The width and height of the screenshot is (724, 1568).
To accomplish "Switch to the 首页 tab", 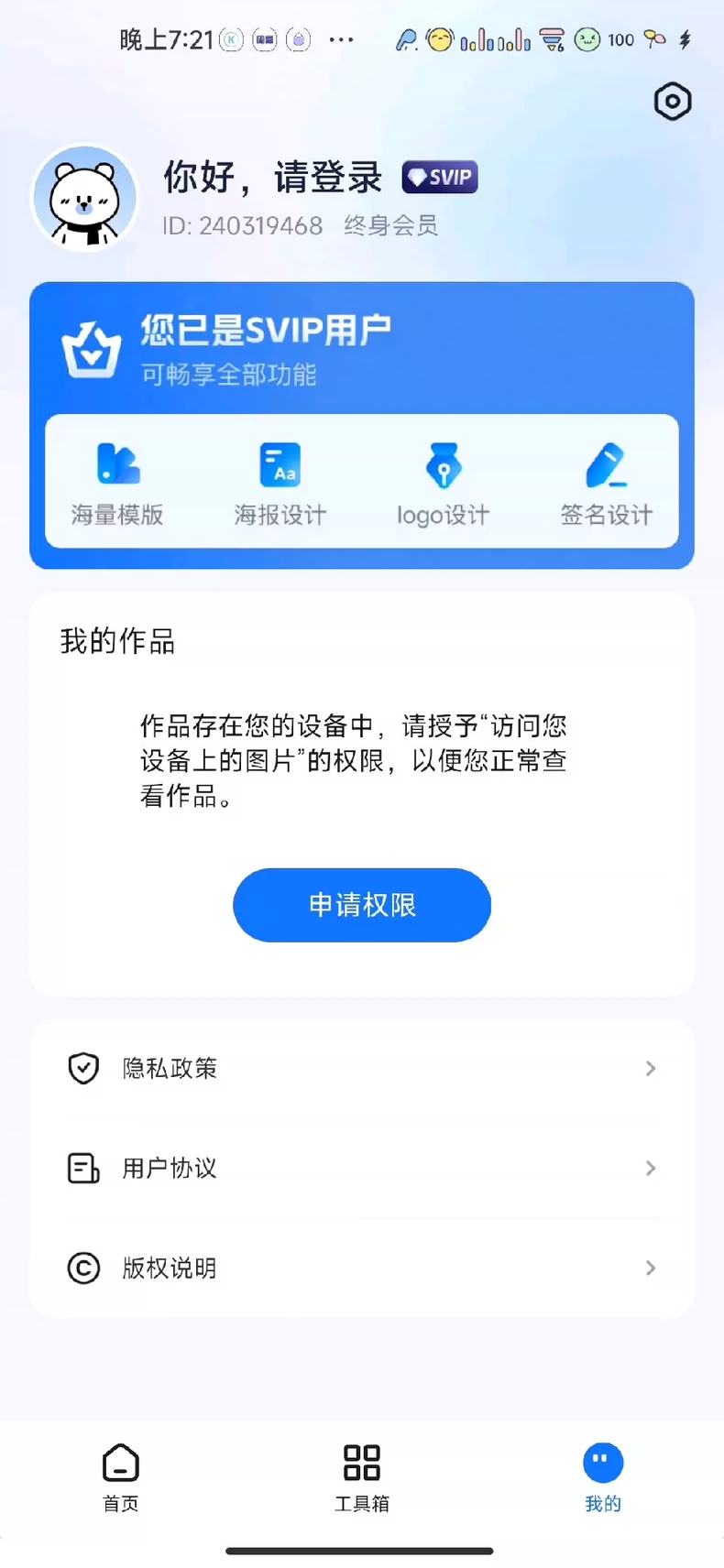I will pos(121,1477).
